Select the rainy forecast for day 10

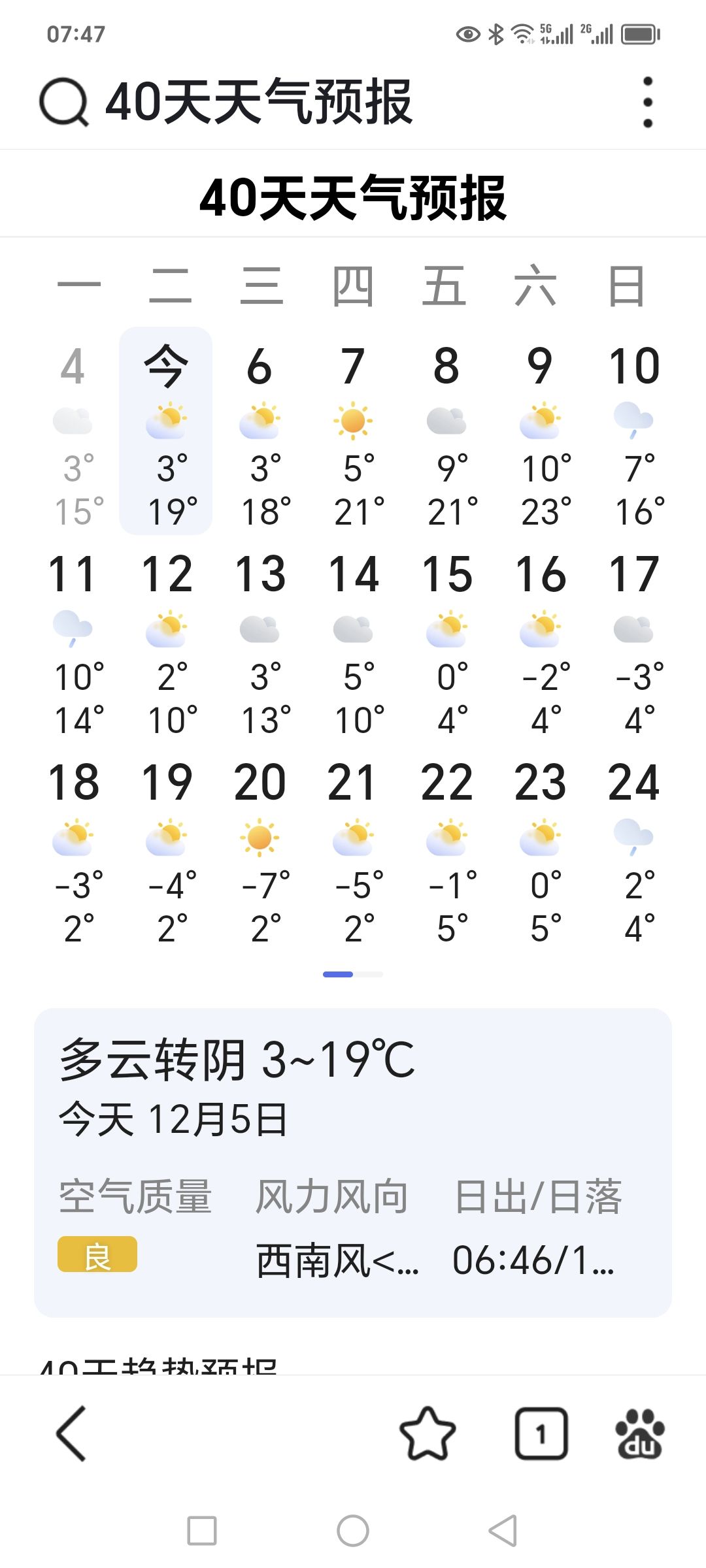(633, 431)
